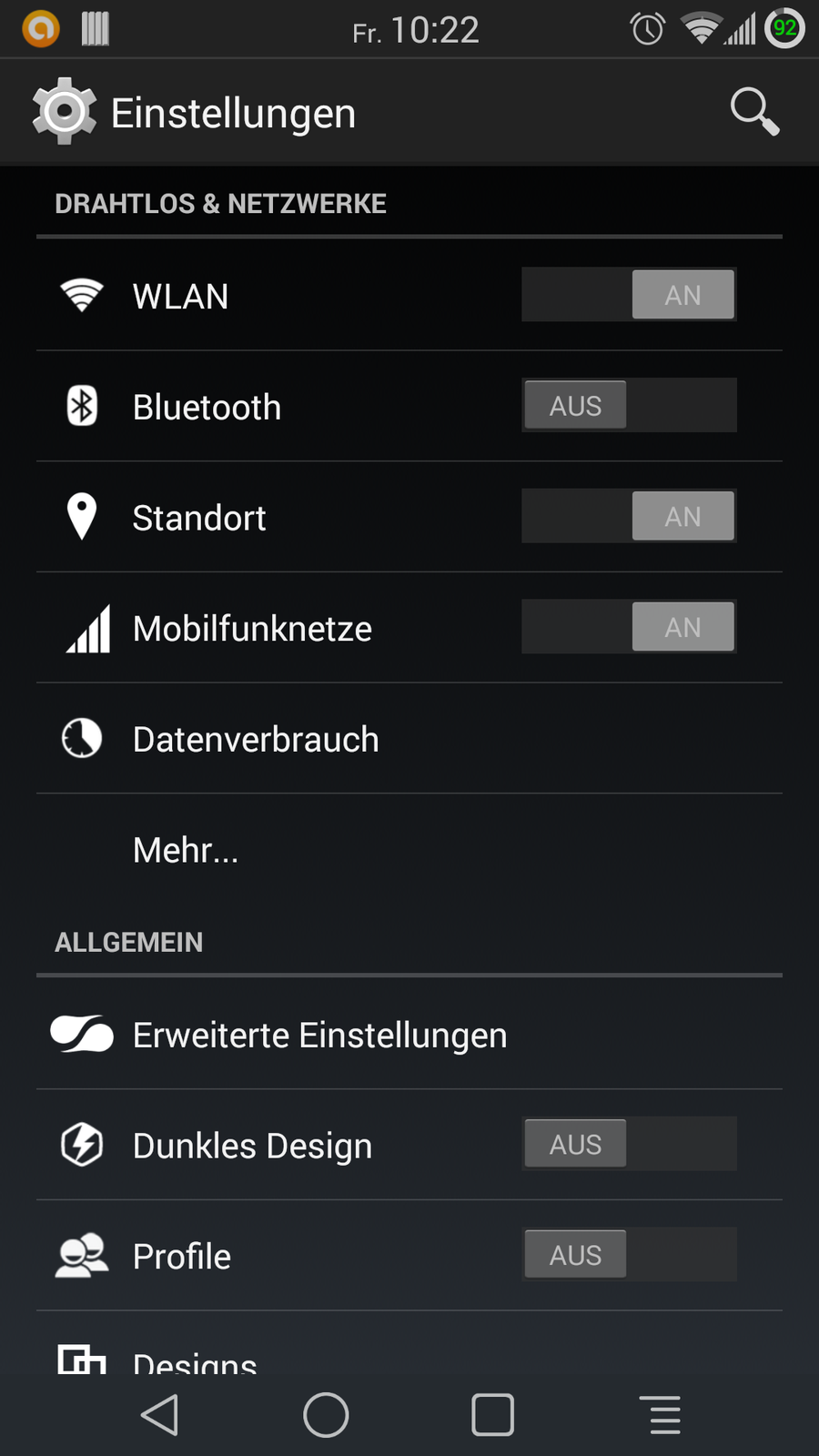The height and width of the screenshot is (1456, 819).
Task: Turn on the Profile switch
Action: pos(629,1256)
